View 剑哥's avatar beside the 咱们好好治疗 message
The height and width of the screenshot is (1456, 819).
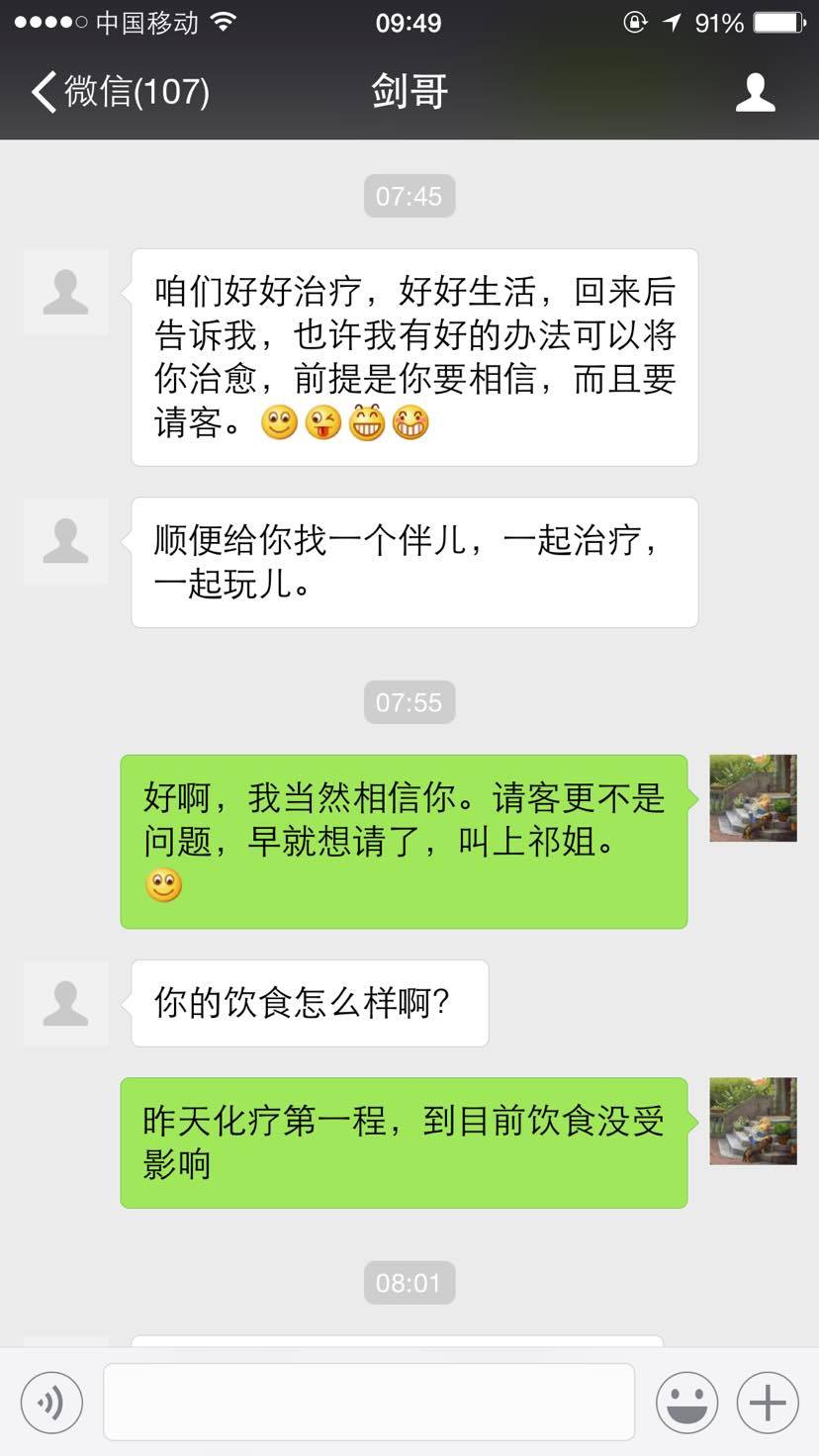point(66,292)
